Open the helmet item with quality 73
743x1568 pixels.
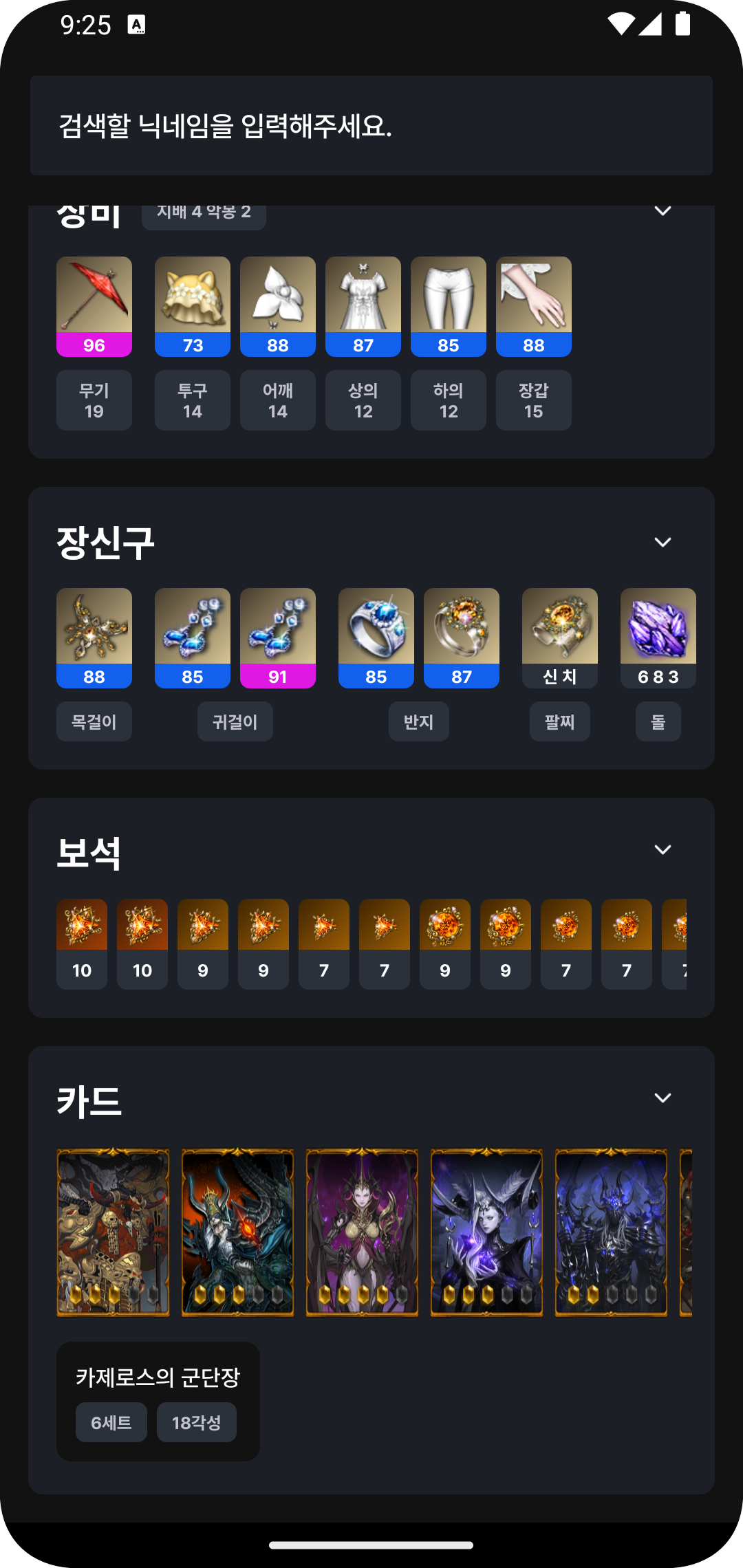pyautogui.click(x=193, y=299)
